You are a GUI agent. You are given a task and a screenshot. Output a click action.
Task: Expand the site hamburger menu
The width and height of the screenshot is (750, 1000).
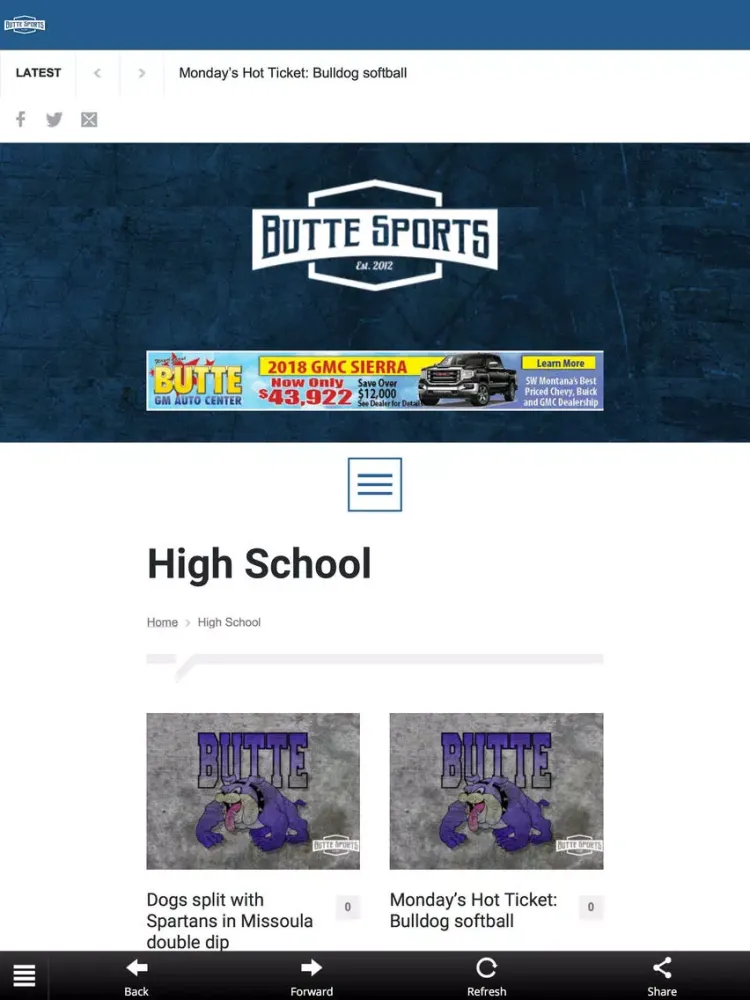coord(375,485)
